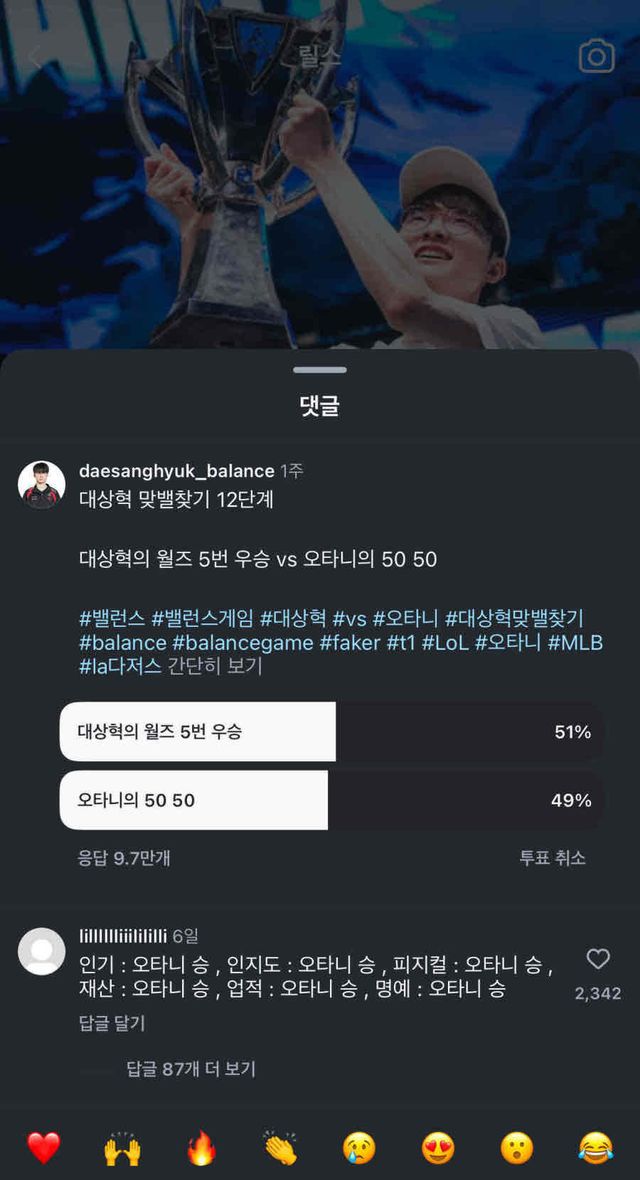This screenshot has width=640, height=1180.
Task: Collapse caption with 간단히 보기
Action: point(215,667)
